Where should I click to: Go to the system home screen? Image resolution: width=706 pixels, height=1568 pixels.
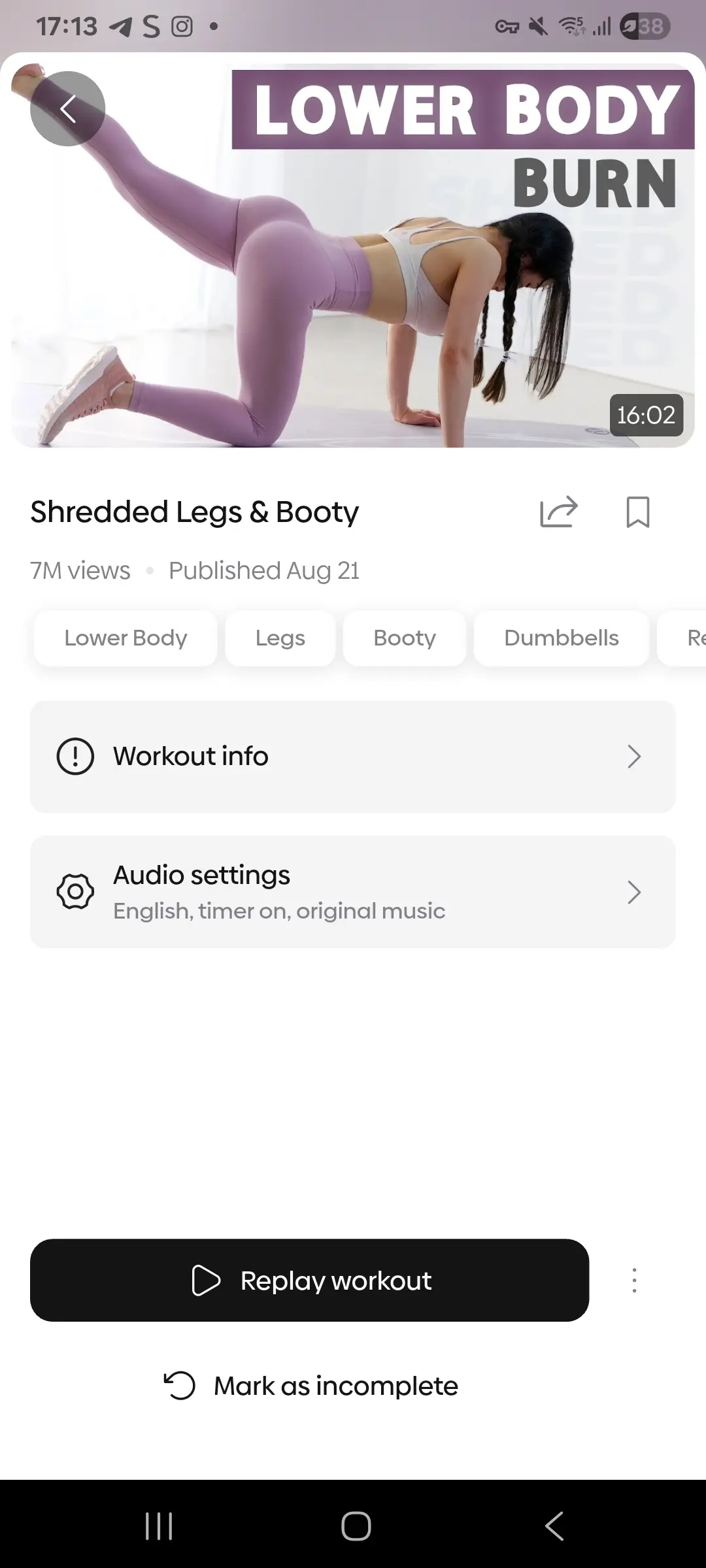[x=356, y=1527]
